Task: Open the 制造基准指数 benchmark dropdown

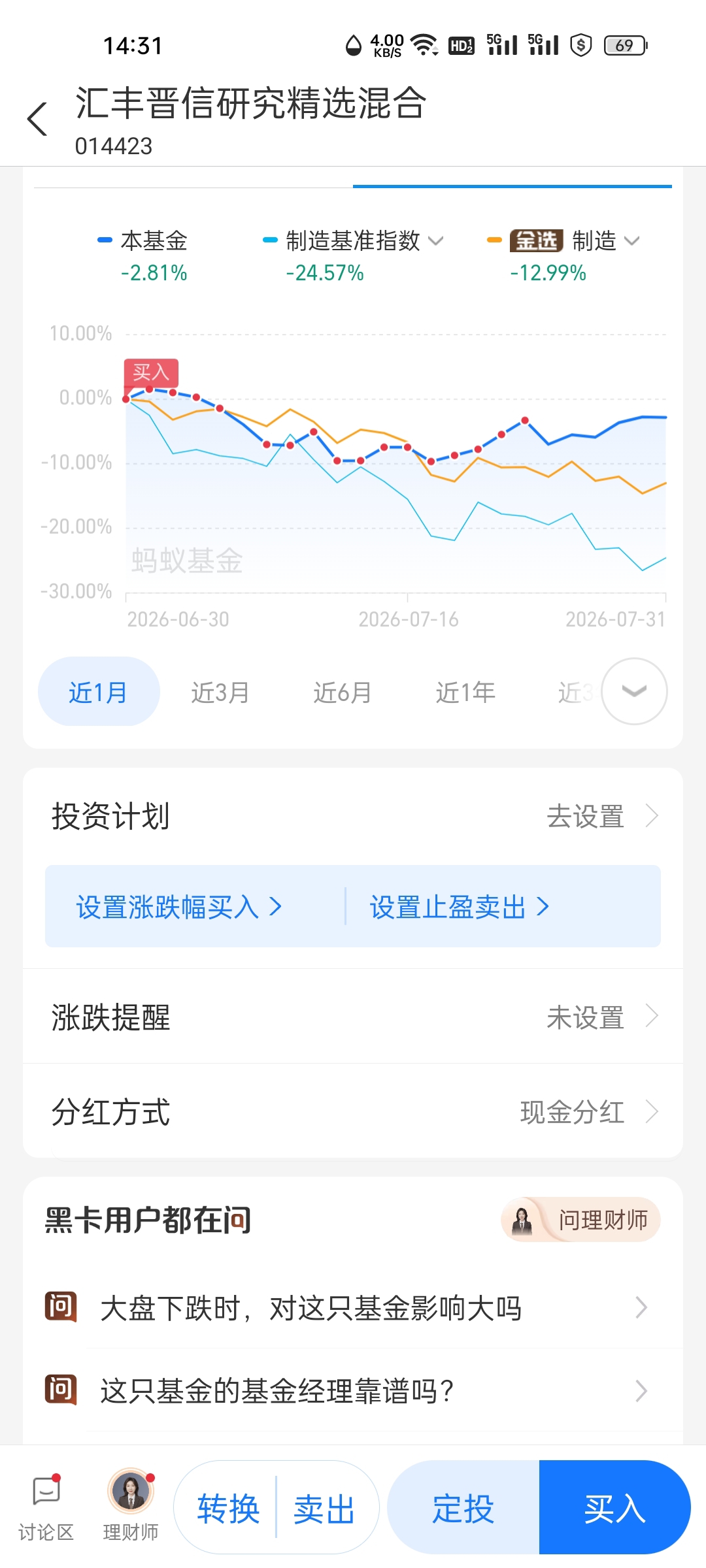Action: pyautogui.click(x=354, y=241)
